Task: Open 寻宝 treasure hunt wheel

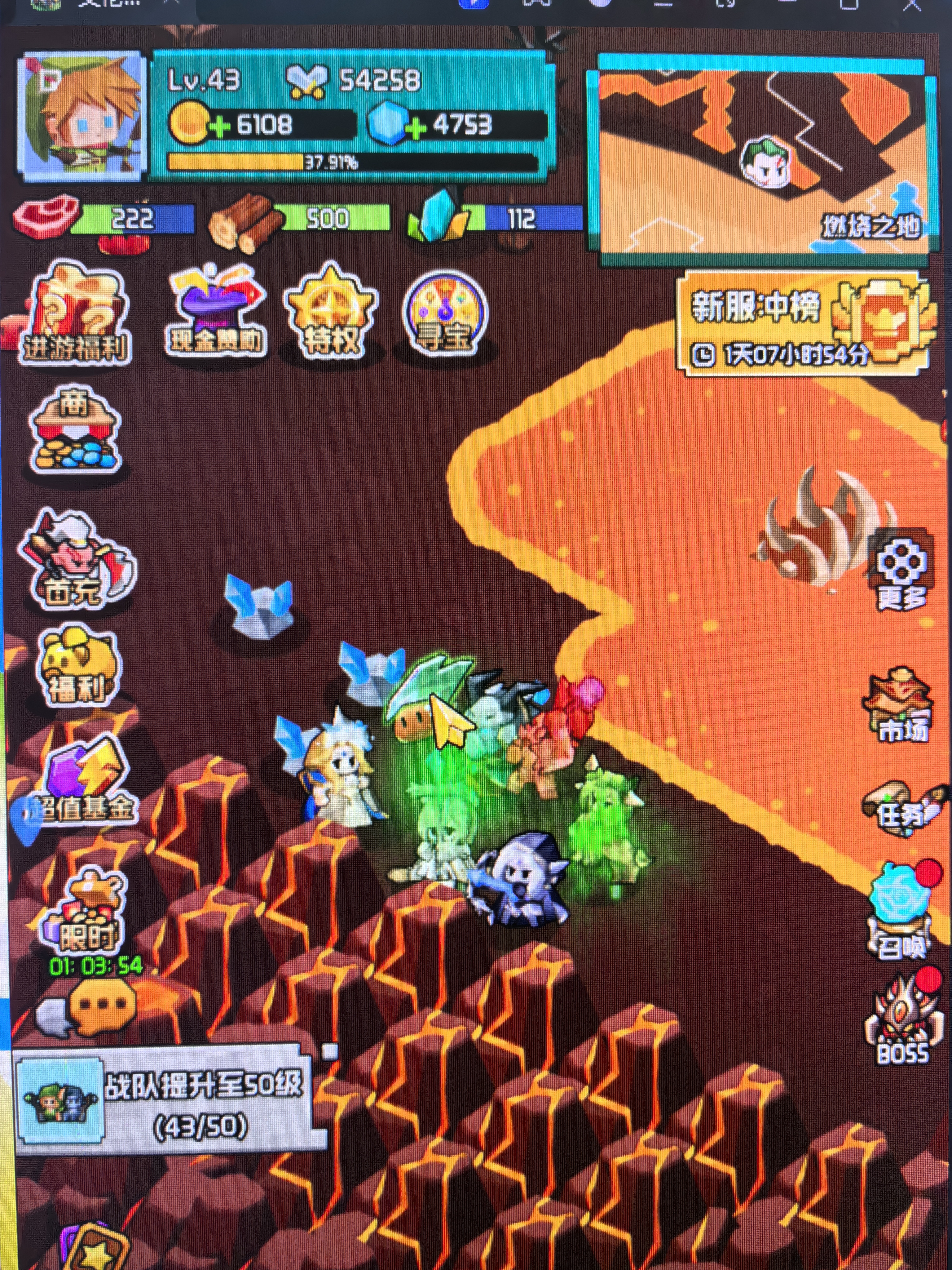Action: pyautogui.click(x=444, y=313)
